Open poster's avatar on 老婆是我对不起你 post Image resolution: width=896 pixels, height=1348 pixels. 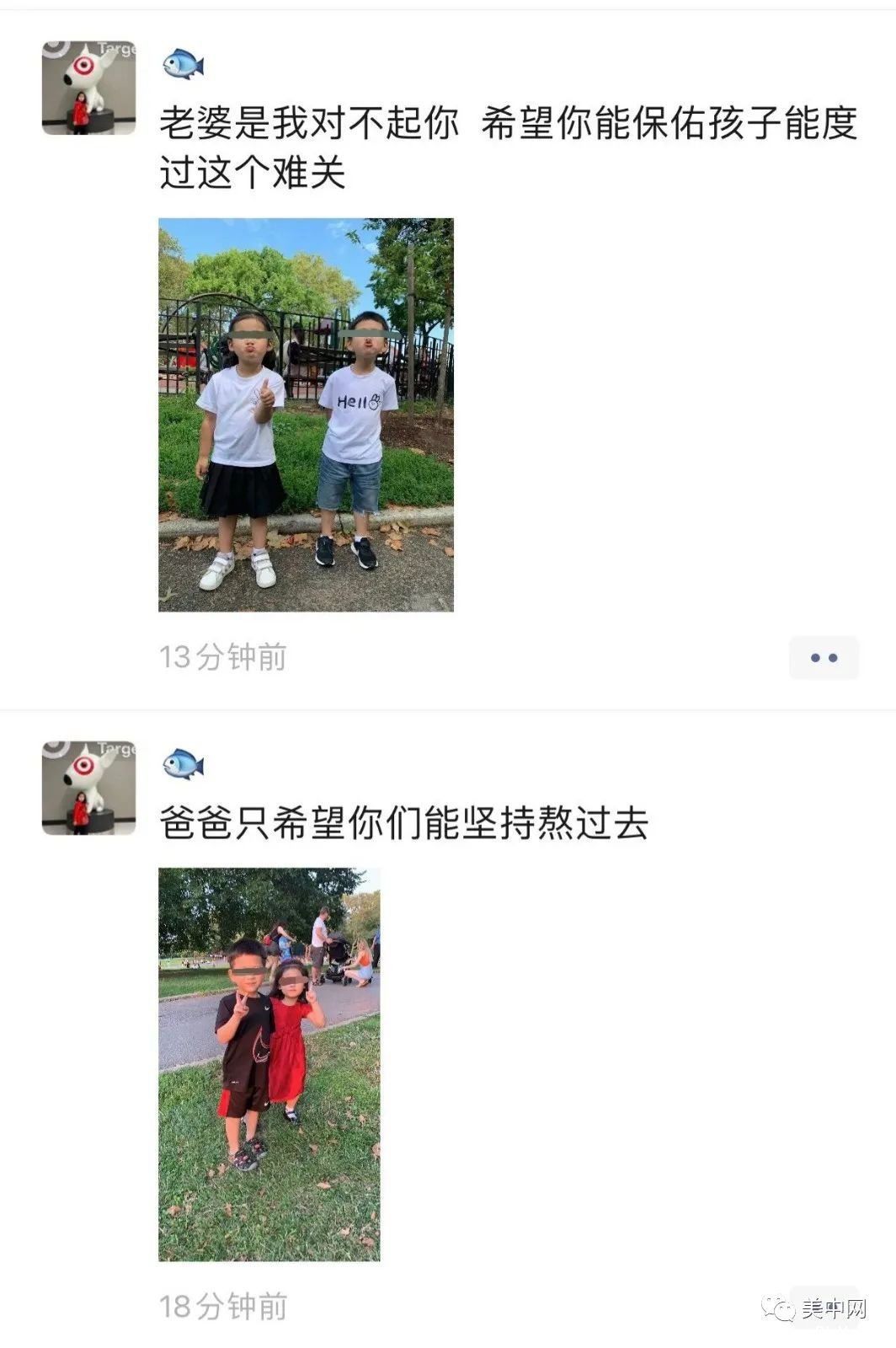[x=89, y=88]
